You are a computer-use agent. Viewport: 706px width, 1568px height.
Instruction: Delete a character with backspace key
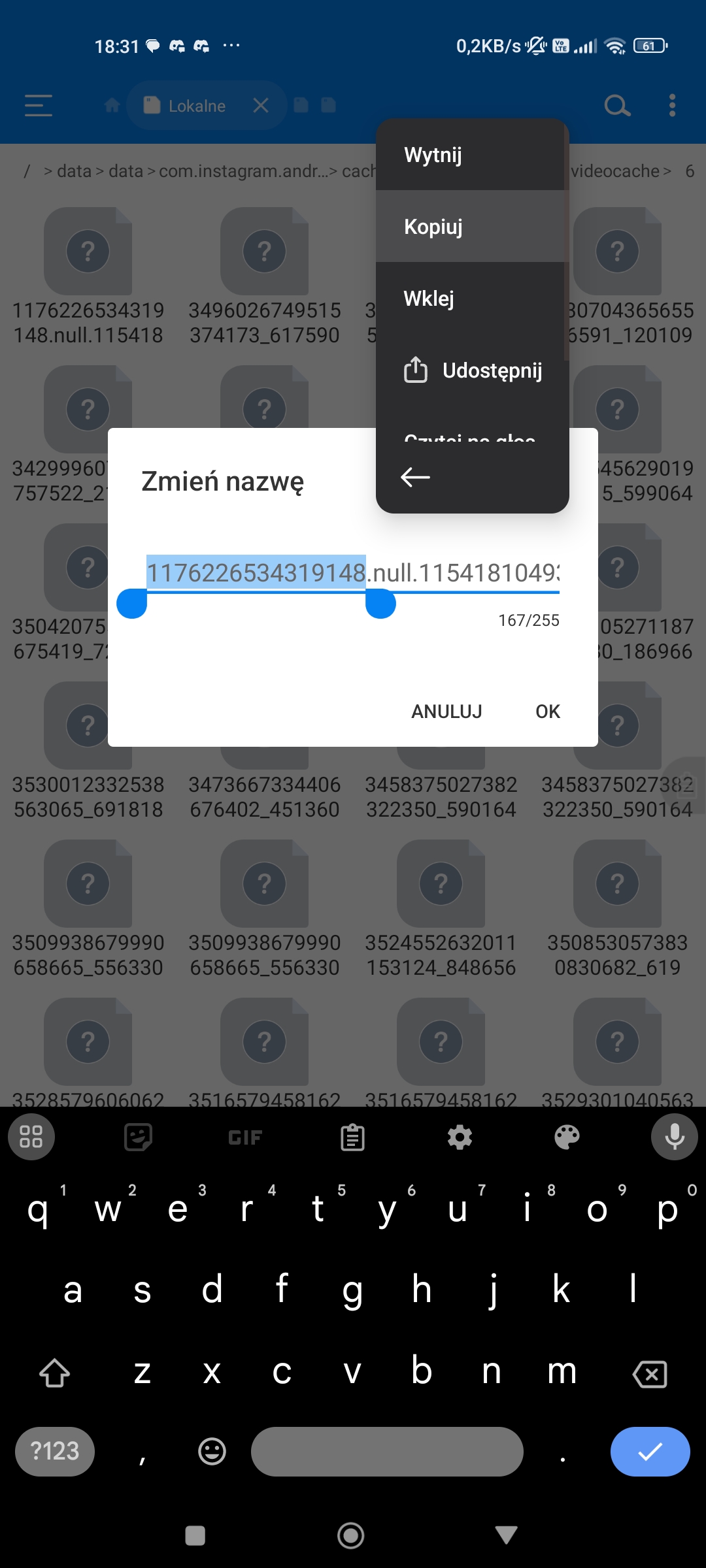click(x=650, y=1374)
